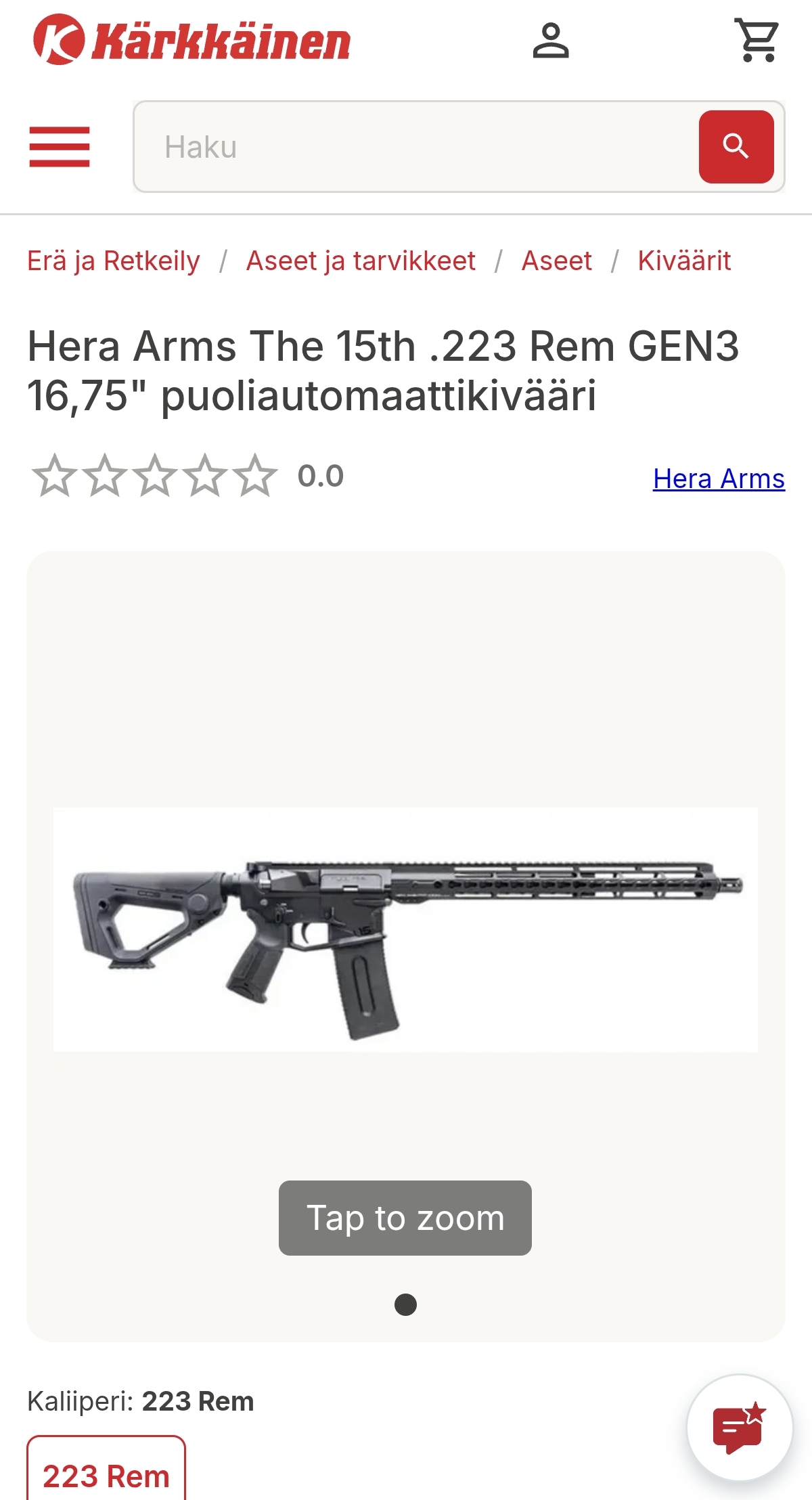Go to Erä ja Retkeily breadcrumb
This screenshot has height=1500, width=812.
pos(114,261)
